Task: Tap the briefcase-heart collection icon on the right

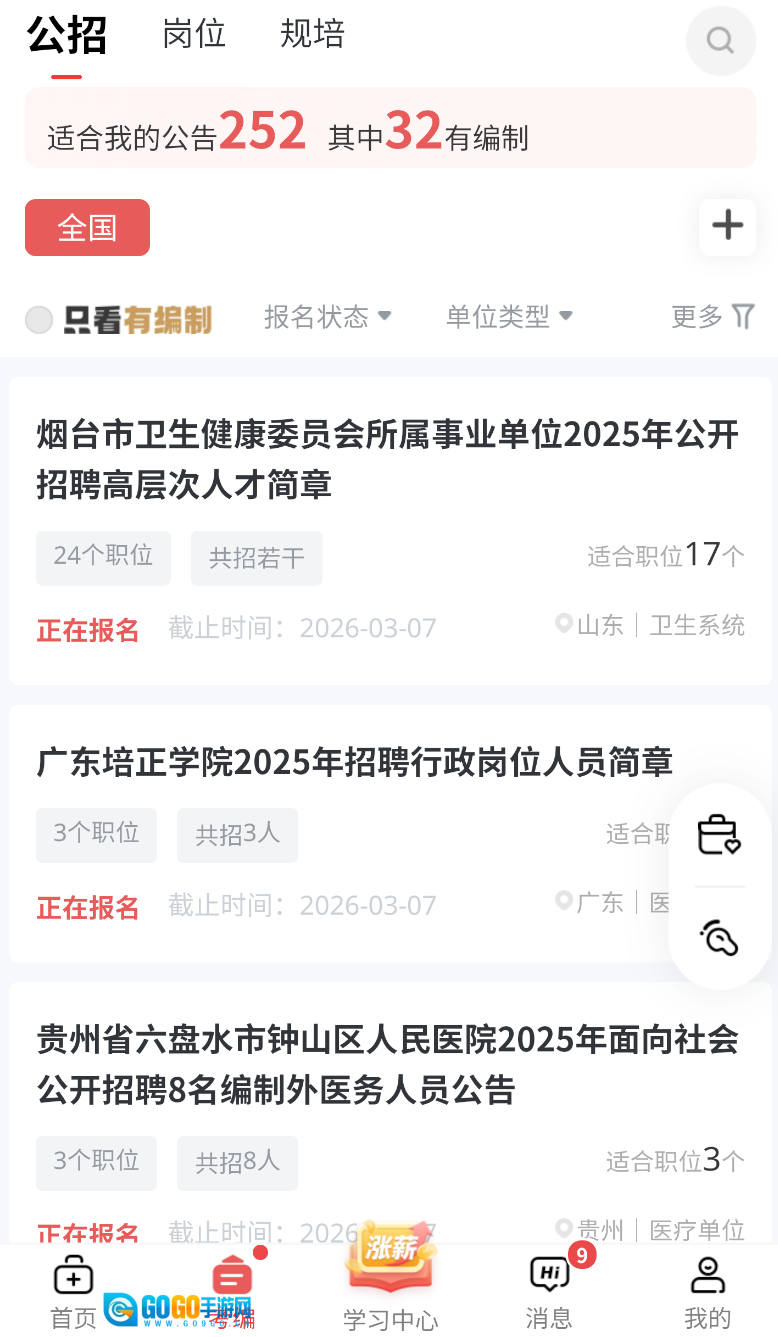Action: pos(719,835)
